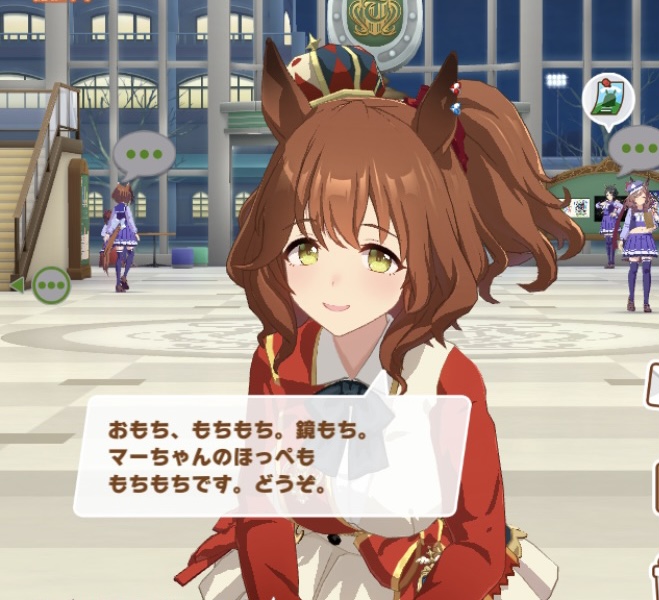The height and width of the screenshot is (600, 659).
Task: Open the picture bubble above the girl in the black uniform
Action: (x=608, y=98)
